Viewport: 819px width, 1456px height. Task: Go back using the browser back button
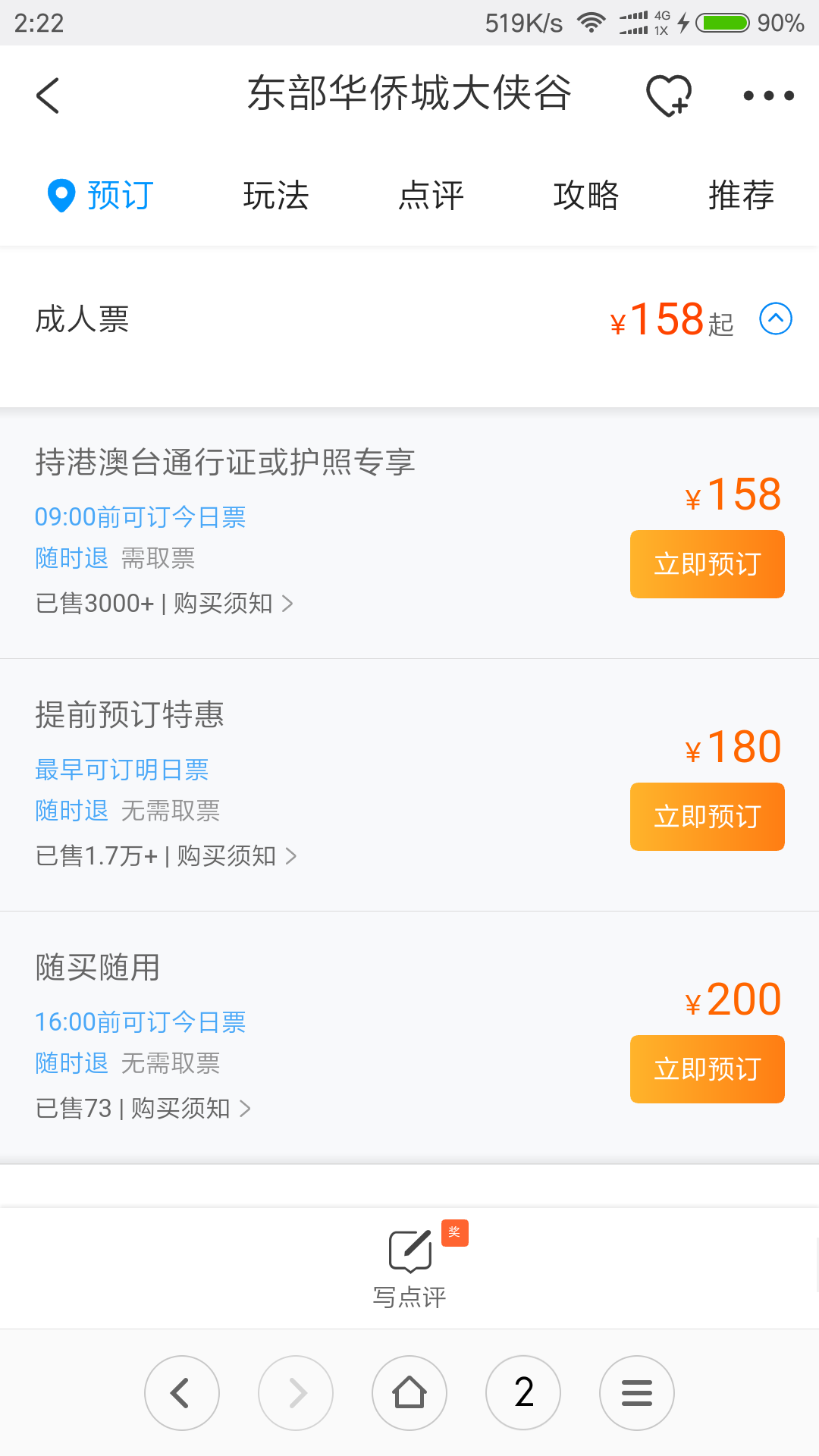[182, 1393]
